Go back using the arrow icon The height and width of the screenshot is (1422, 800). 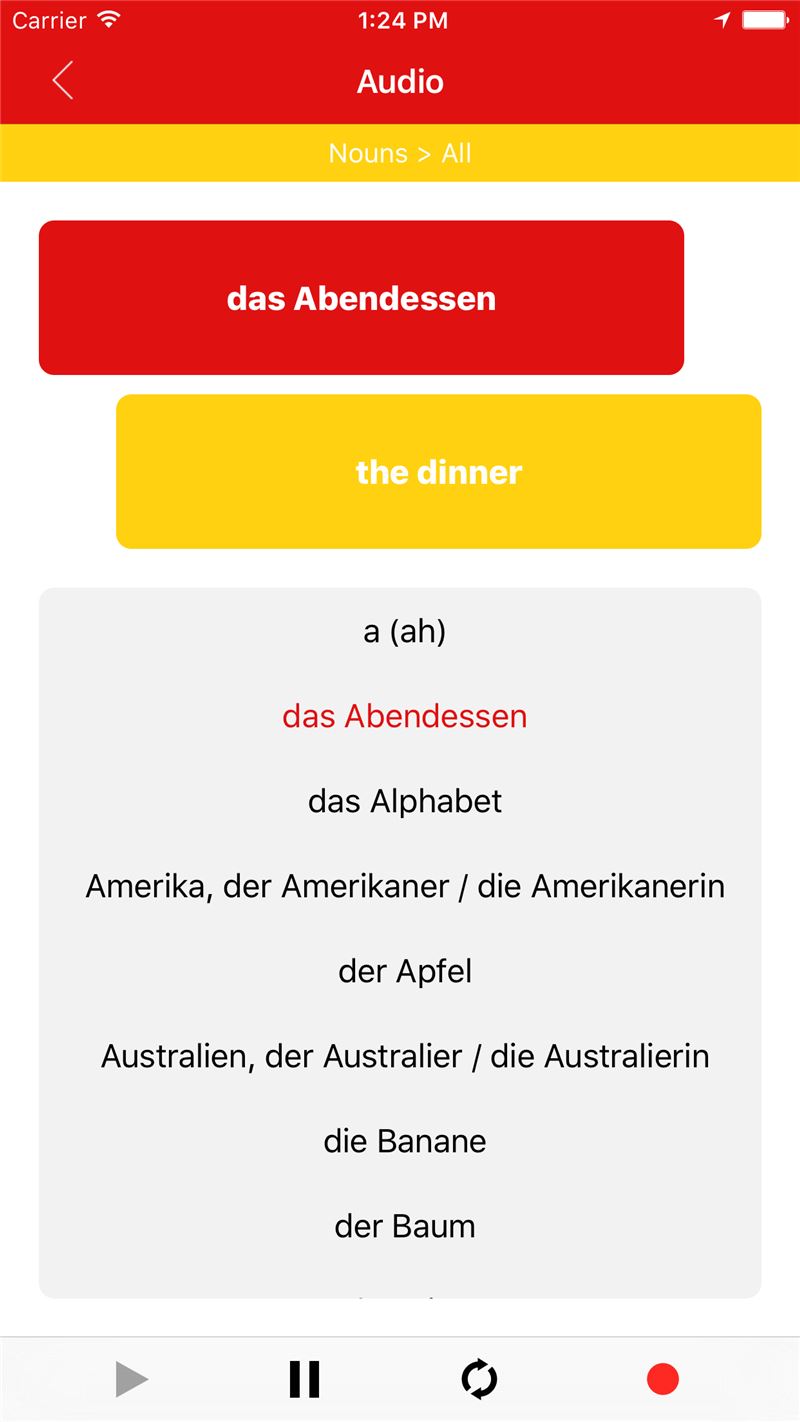coord(63,81)
